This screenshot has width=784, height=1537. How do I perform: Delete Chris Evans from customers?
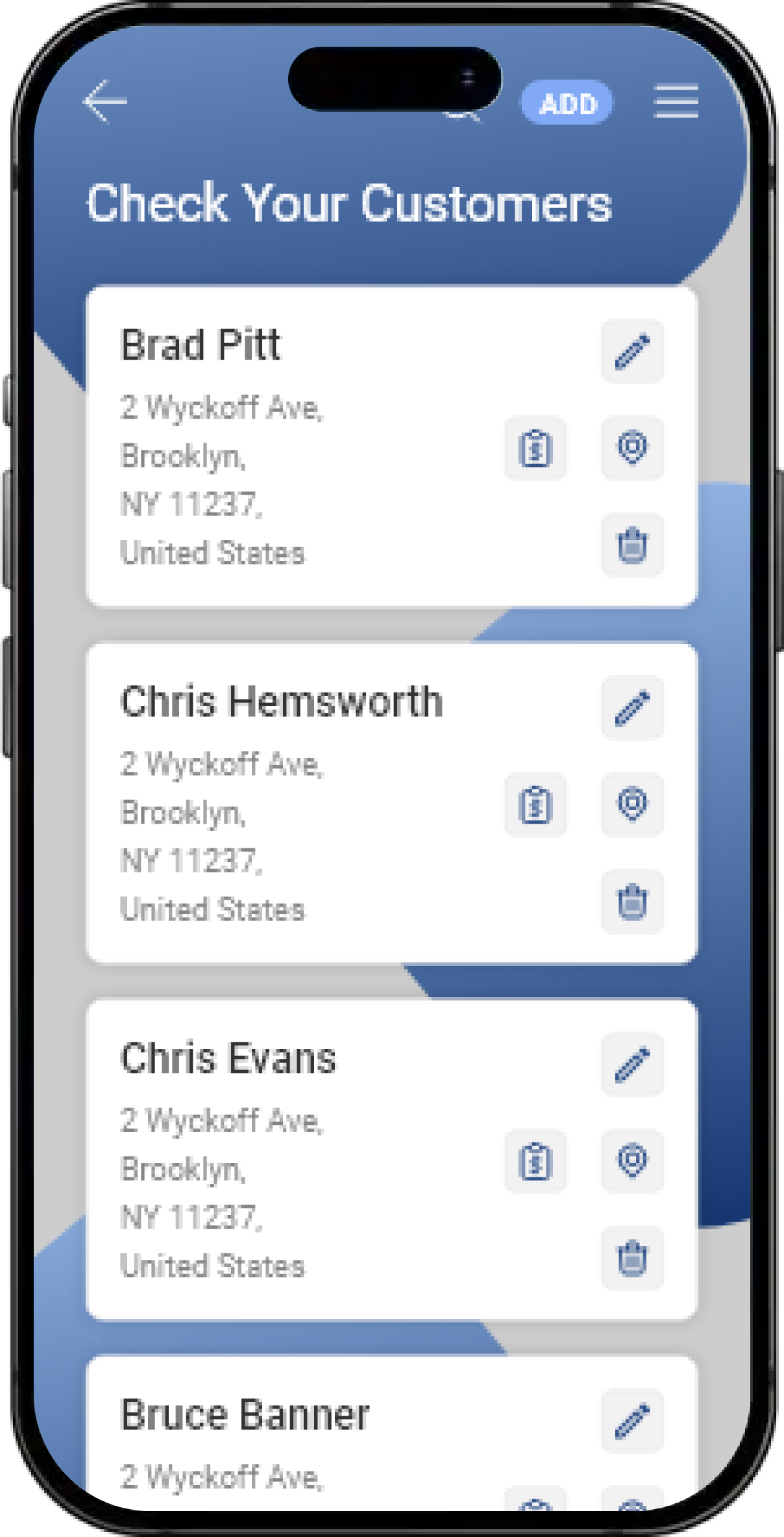pos(632,1258)
